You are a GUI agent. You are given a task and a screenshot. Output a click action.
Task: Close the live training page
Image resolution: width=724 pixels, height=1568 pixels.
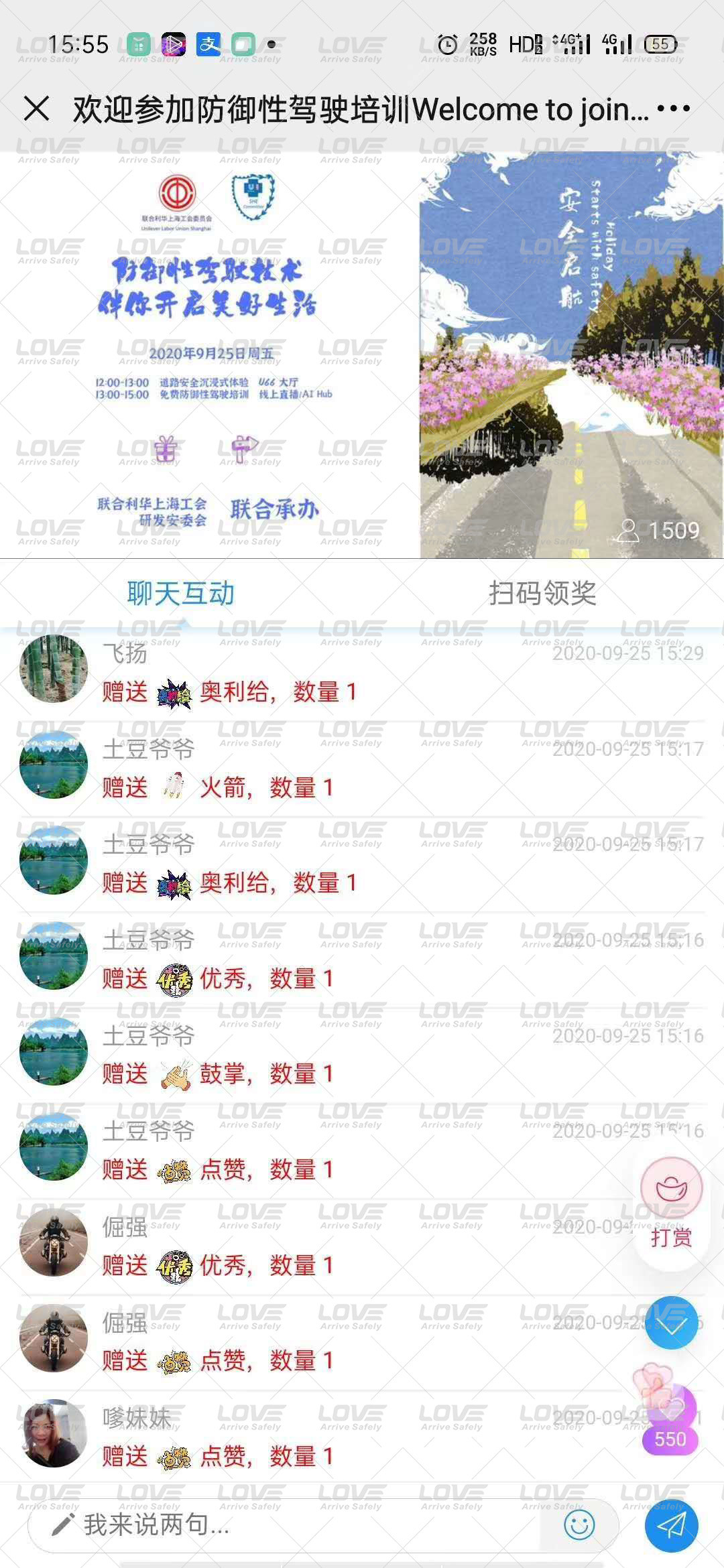point(36,109)
